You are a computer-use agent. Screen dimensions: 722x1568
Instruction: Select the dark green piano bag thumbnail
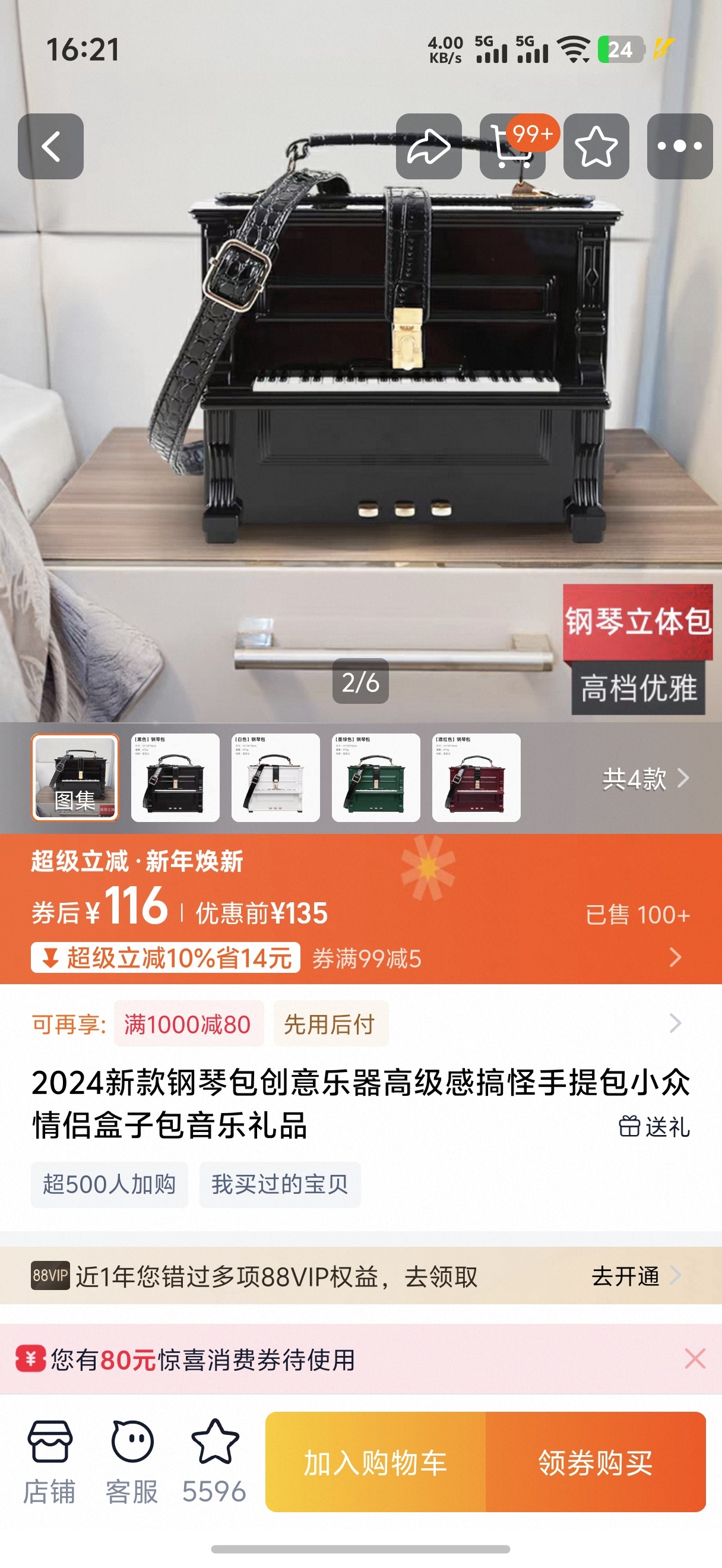[376, 777]
